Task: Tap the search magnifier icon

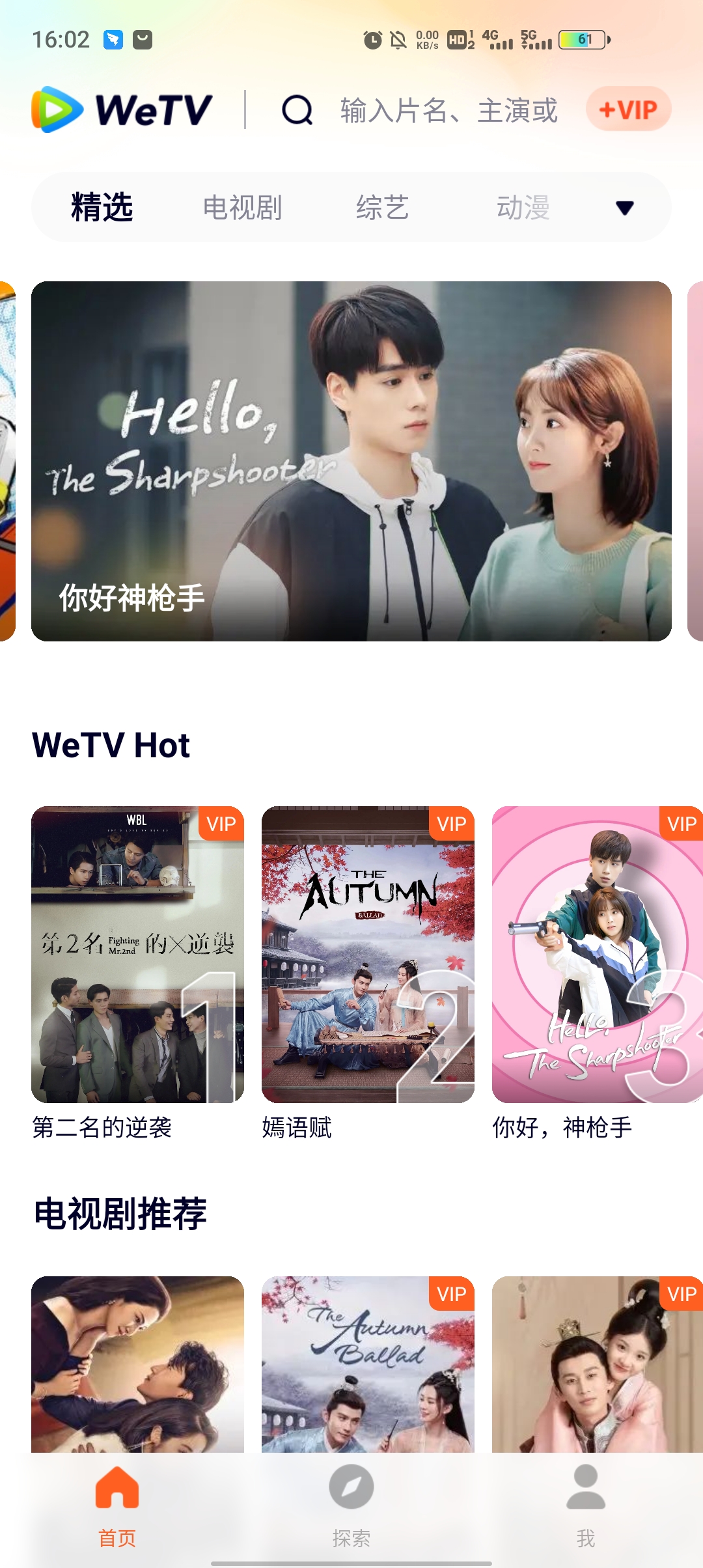Action: pos(297,111)
